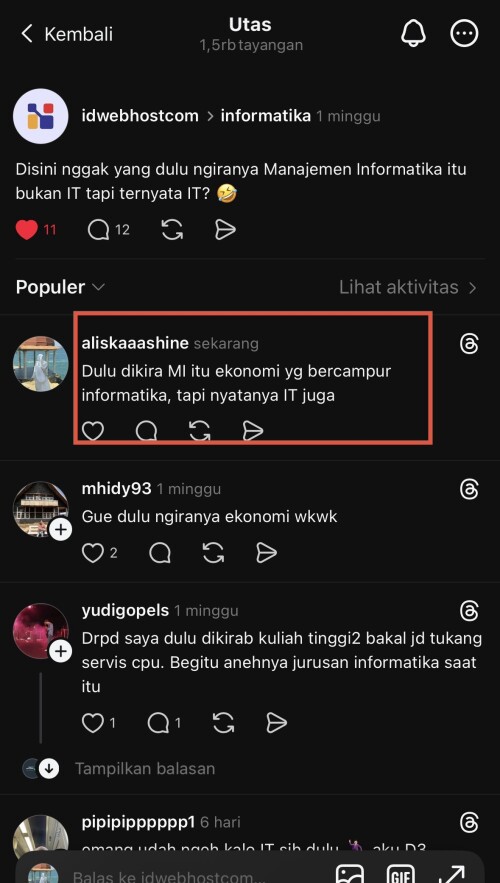500x883 pixels.
Task: Repost the idwebhostcom post
Action: point(172,230)
